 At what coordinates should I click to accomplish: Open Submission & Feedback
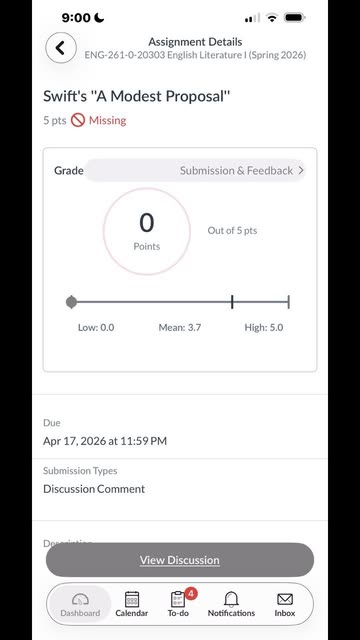click(195, 171)
